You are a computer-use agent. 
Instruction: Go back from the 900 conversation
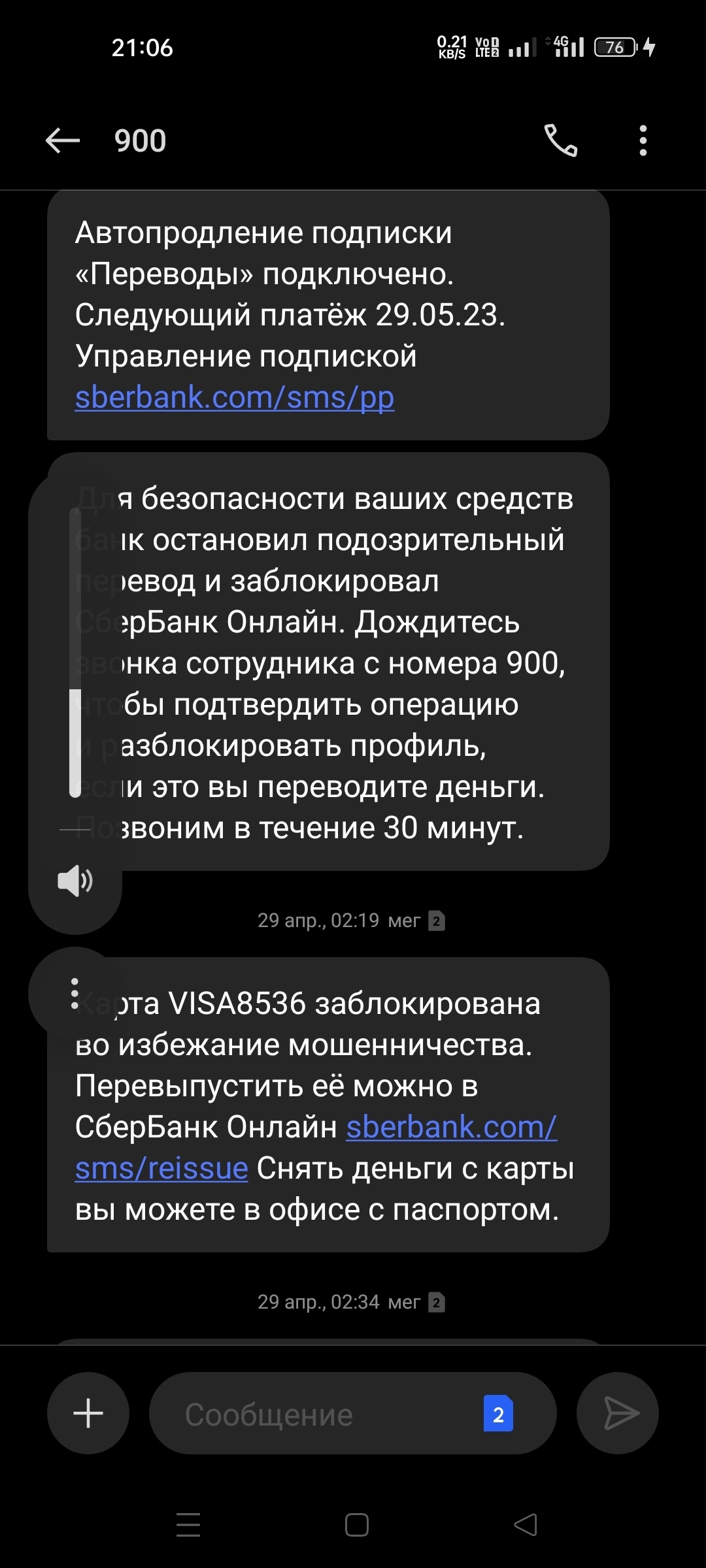63,140
